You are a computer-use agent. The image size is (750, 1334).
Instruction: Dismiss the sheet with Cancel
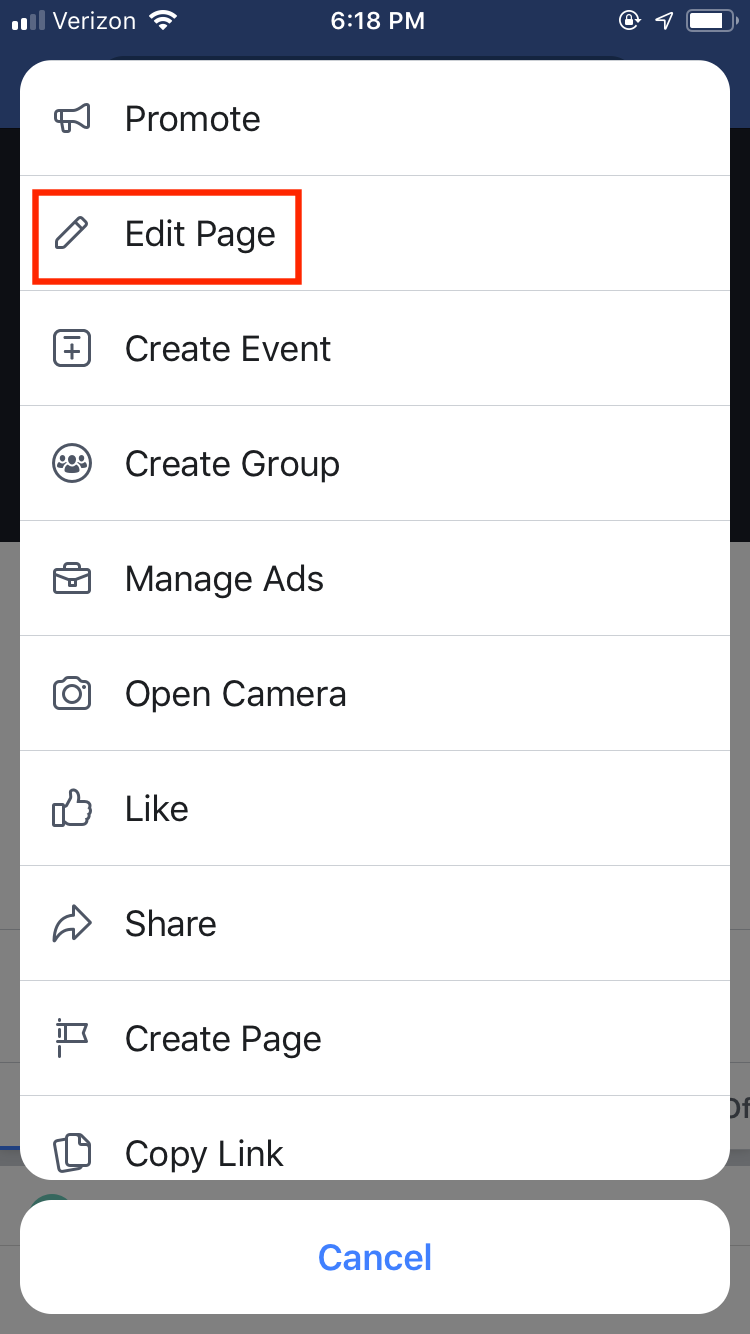(375, 1257)
